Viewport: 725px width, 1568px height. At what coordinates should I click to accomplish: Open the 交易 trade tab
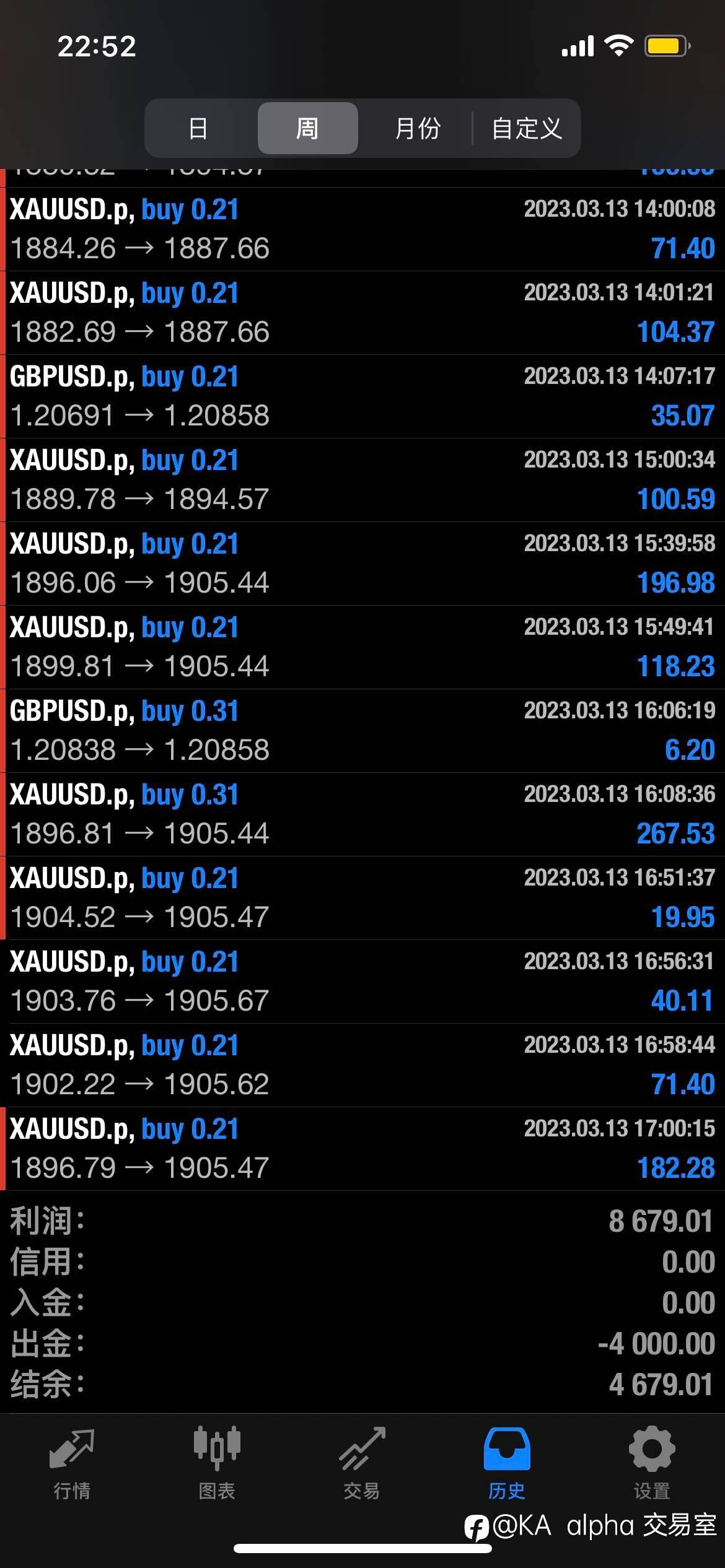coord(362,1464)
